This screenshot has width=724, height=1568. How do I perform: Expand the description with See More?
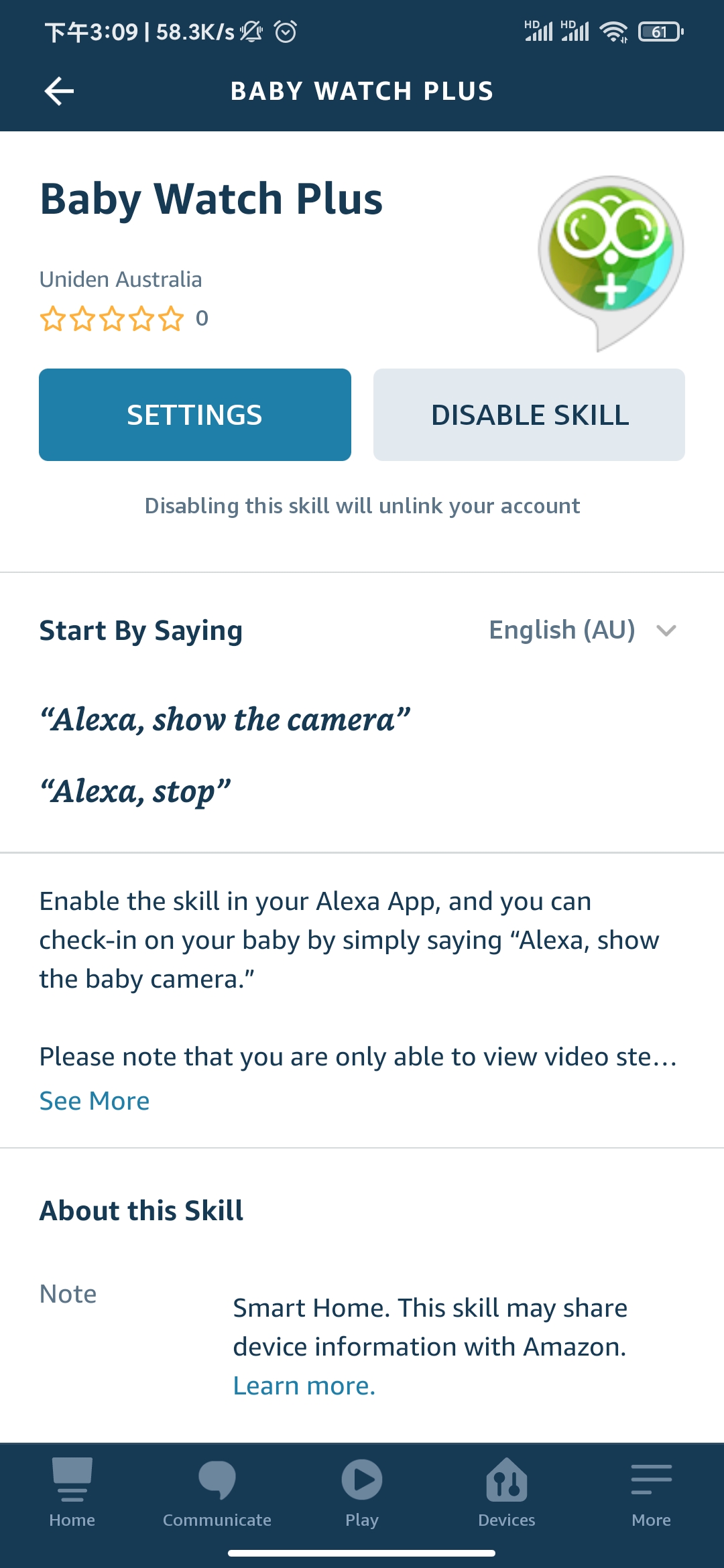pyautogui.click(x=95, y=1101)
